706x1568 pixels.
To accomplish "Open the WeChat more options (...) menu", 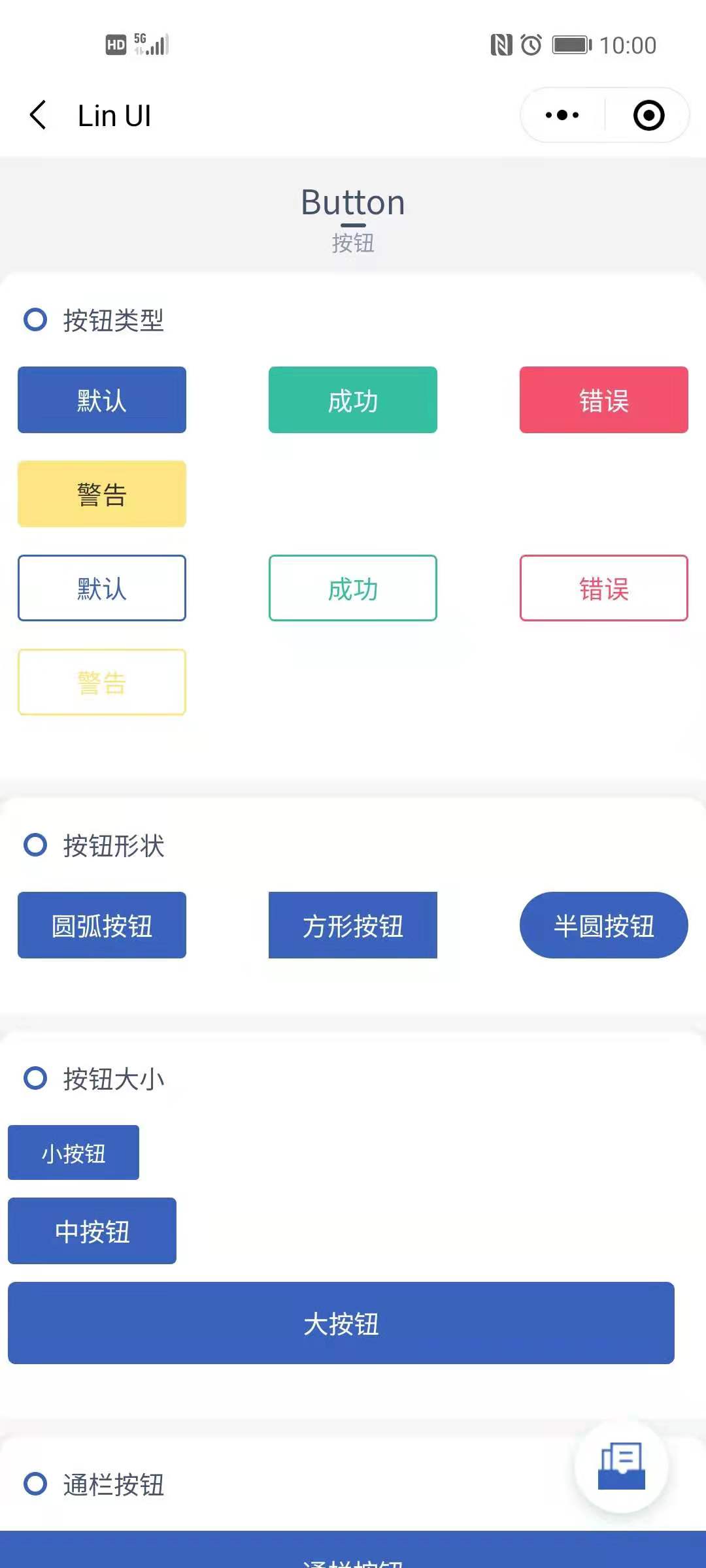I will click(x=559, y=114).
